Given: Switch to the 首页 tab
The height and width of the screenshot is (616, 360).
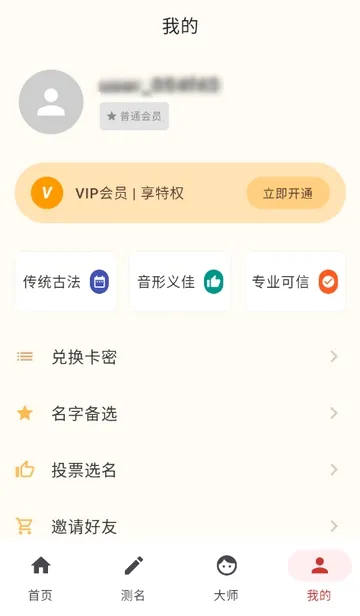Looking at the screenshot, I should pos(40,578).
